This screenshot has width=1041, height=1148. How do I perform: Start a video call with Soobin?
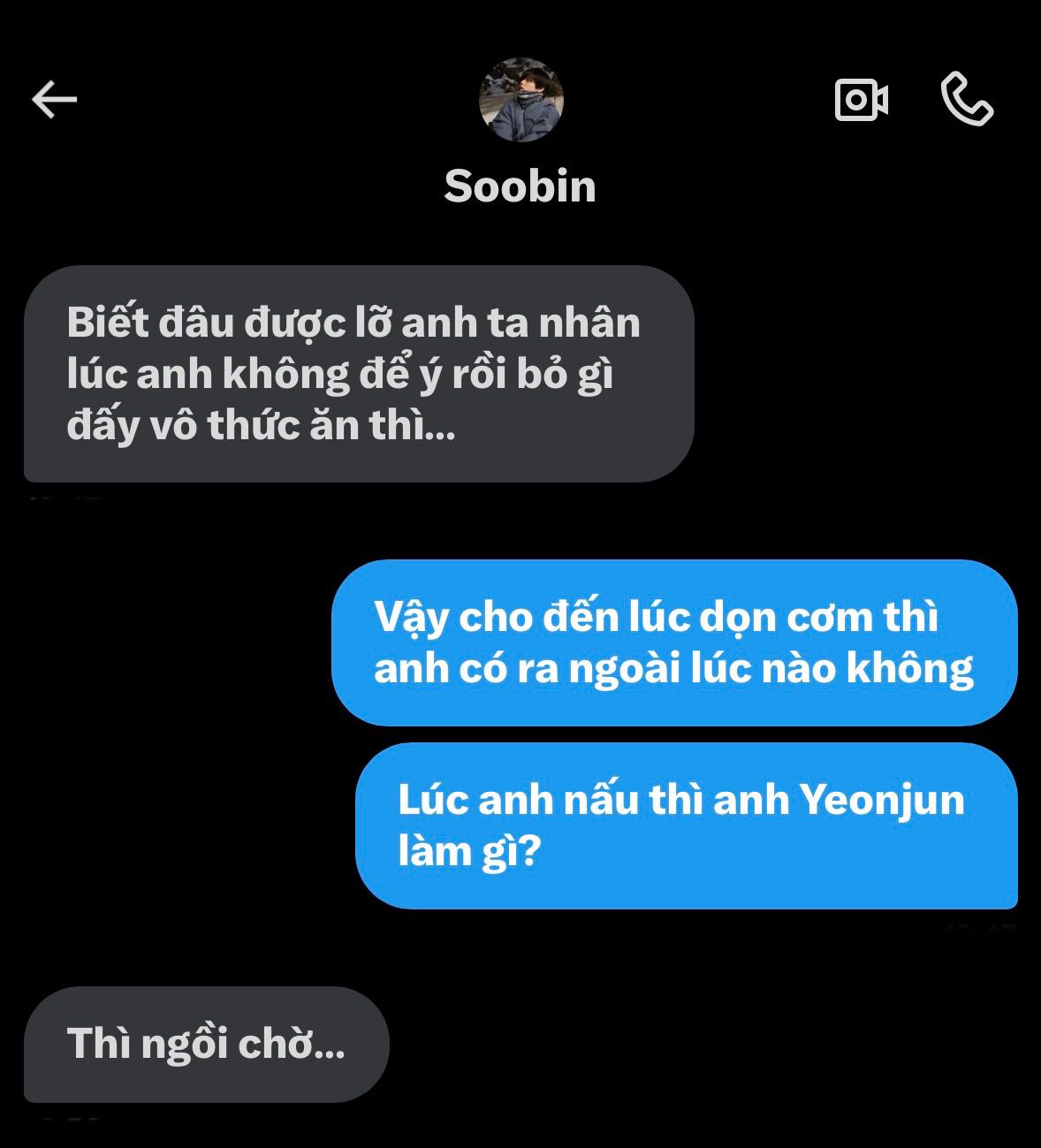click(861, 100)
